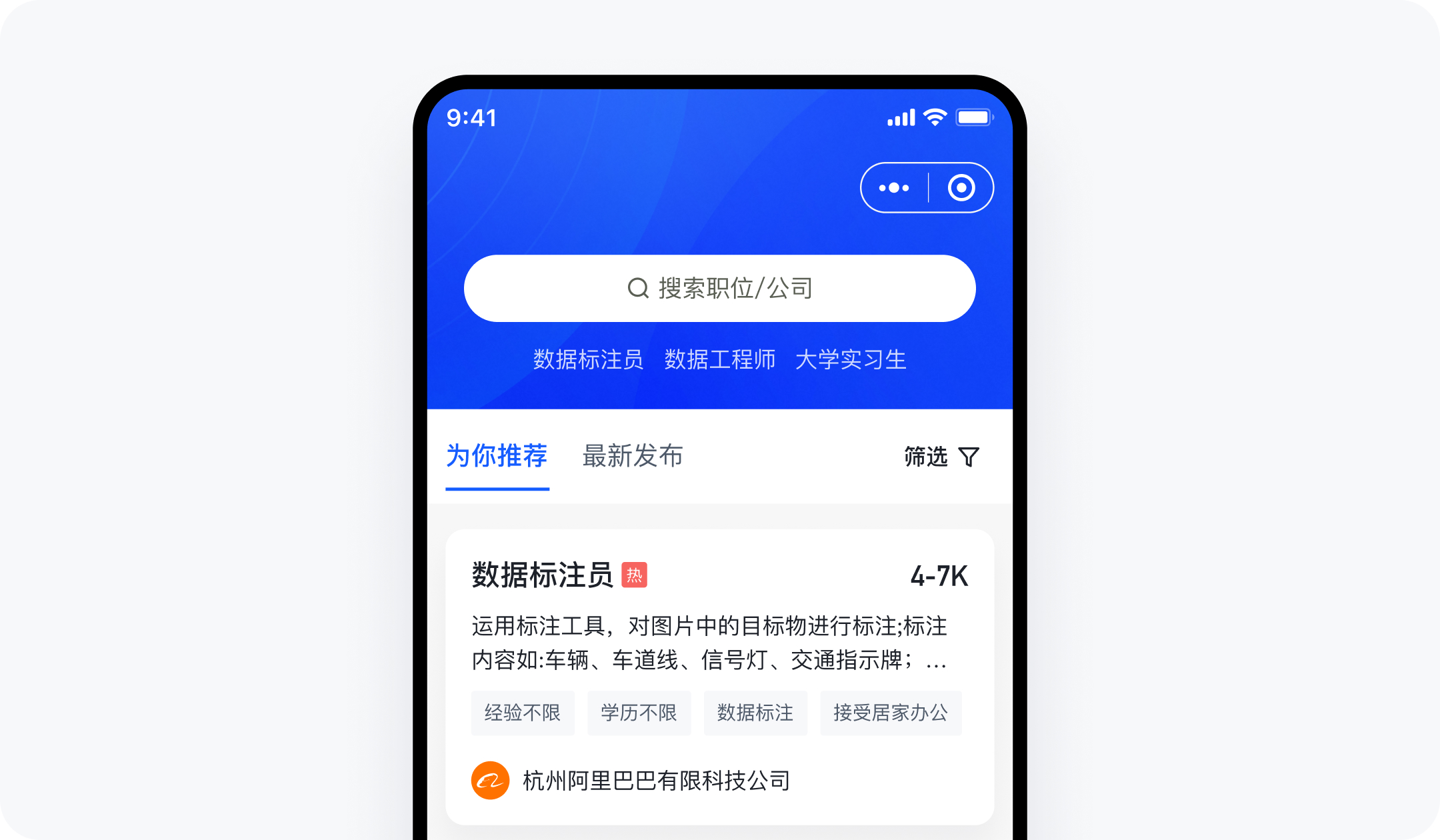Screen dimensions: 1440x840
Task: Tap the 搜索职位/公司 search box
Action: tap(719, 288)
